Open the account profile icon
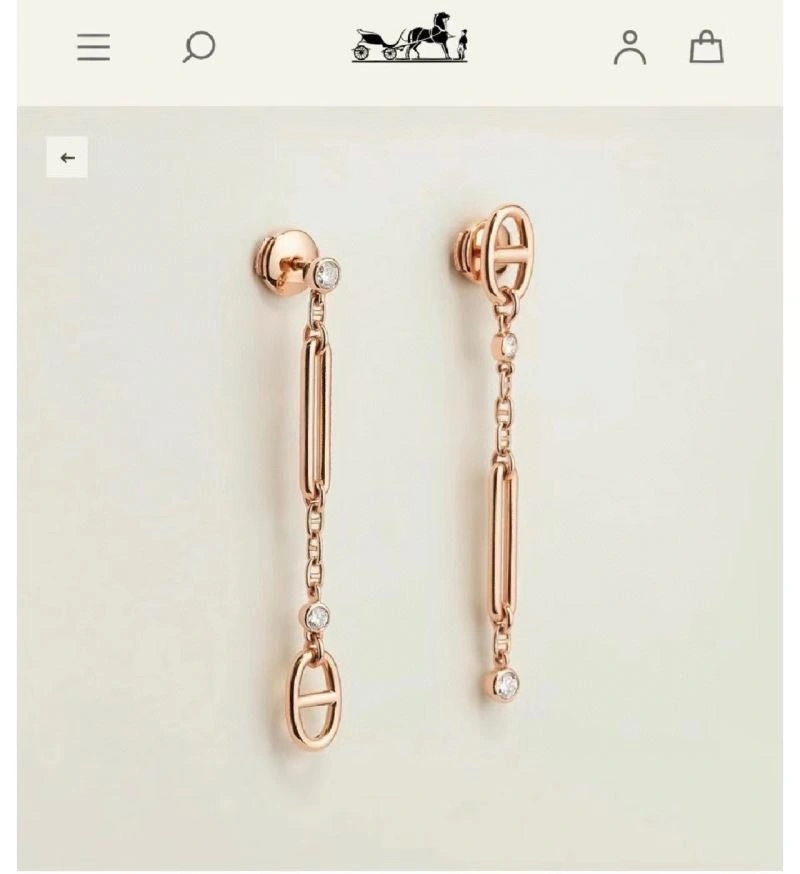Screen dimensions: 800x874 [x=630, y=47]
